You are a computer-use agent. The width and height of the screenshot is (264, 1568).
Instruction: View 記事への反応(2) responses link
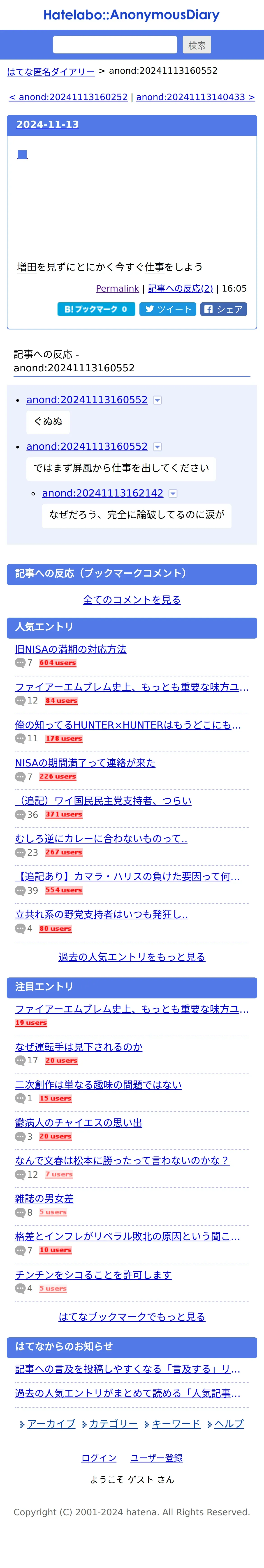pos(181,289)
